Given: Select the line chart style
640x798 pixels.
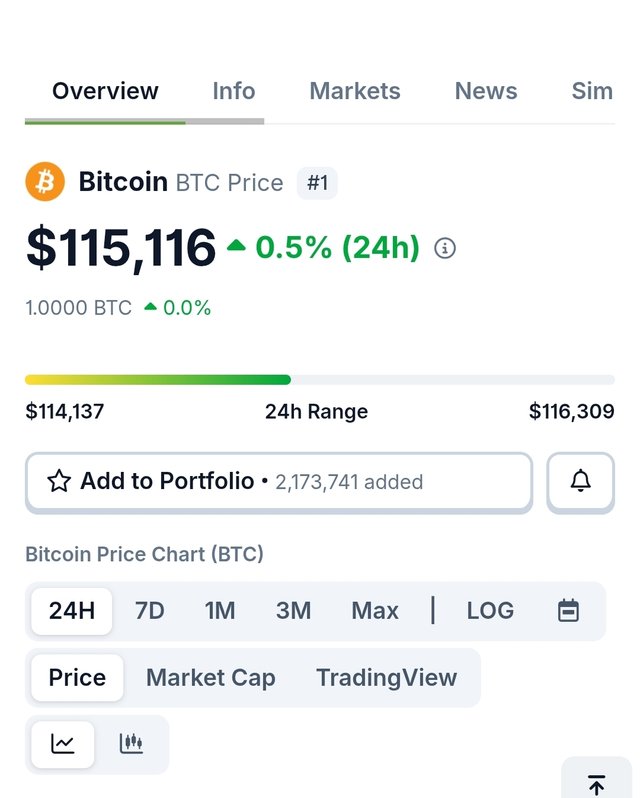Looking at the screenshot, I should 63,744.
